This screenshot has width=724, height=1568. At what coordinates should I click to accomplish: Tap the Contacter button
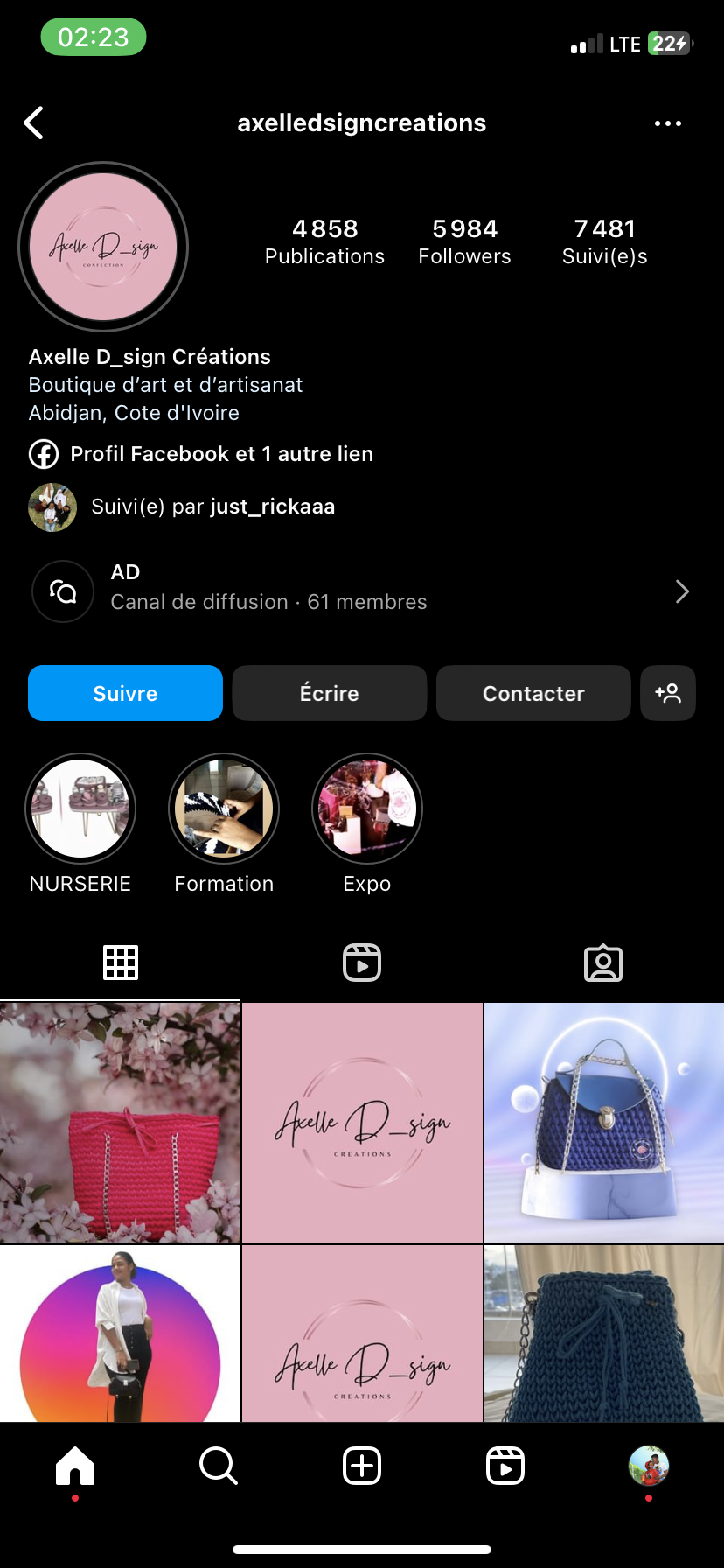[533, 693]
